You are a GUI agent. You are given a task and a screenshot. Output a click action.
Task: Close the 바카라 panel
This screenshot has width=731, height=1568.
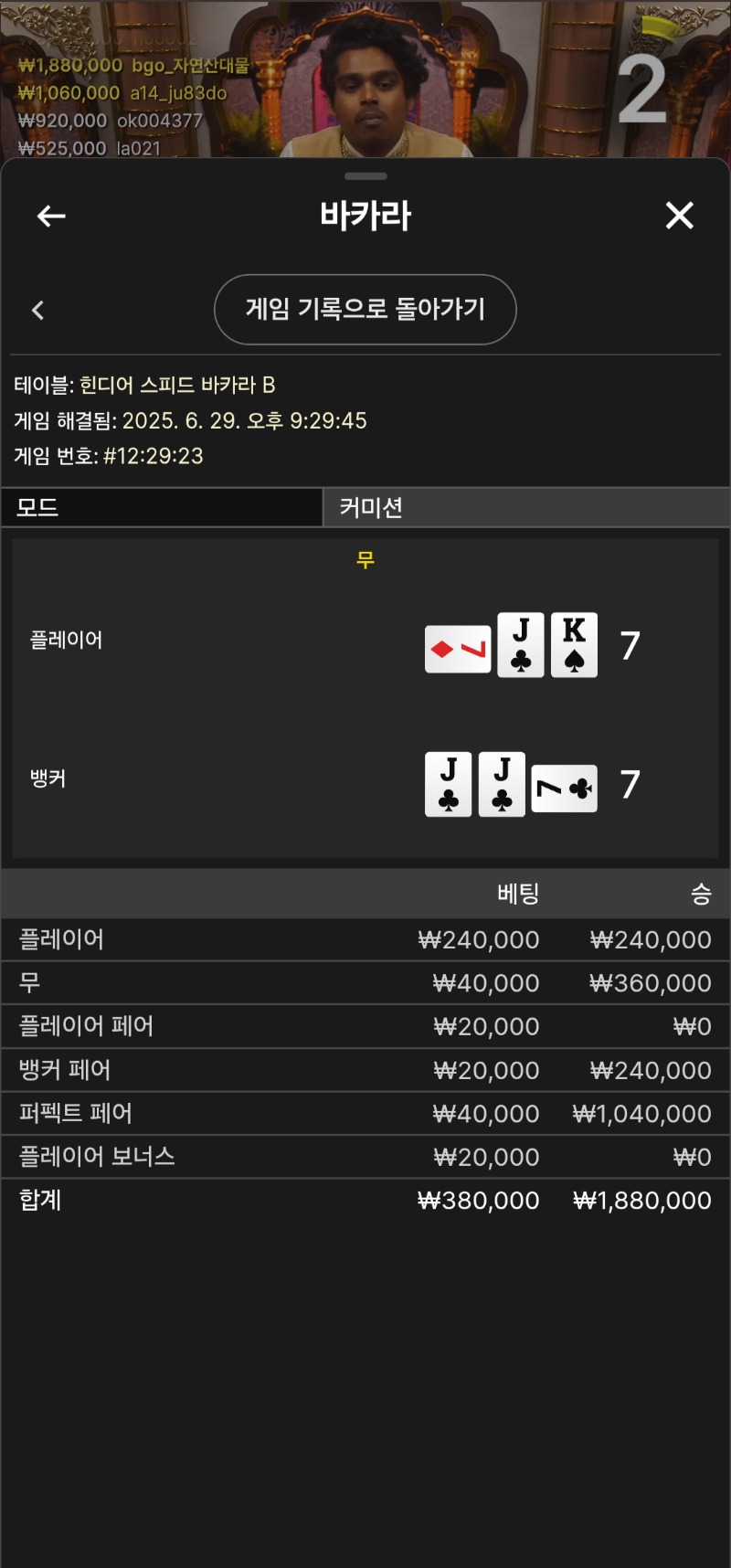[679, 216]
